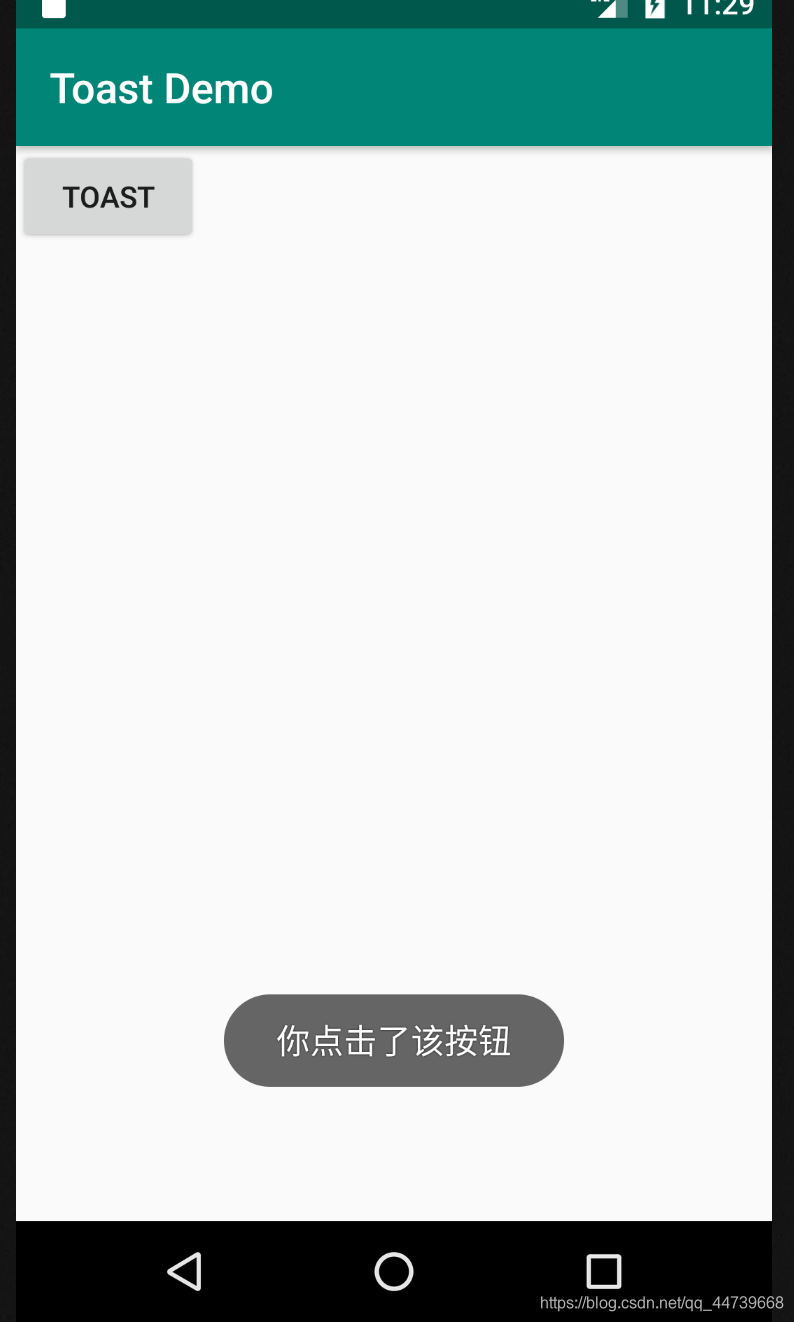The width and height of the screenshot is (794, 1322).
Task: Tap the TOAST button
Action: point(108,197)
